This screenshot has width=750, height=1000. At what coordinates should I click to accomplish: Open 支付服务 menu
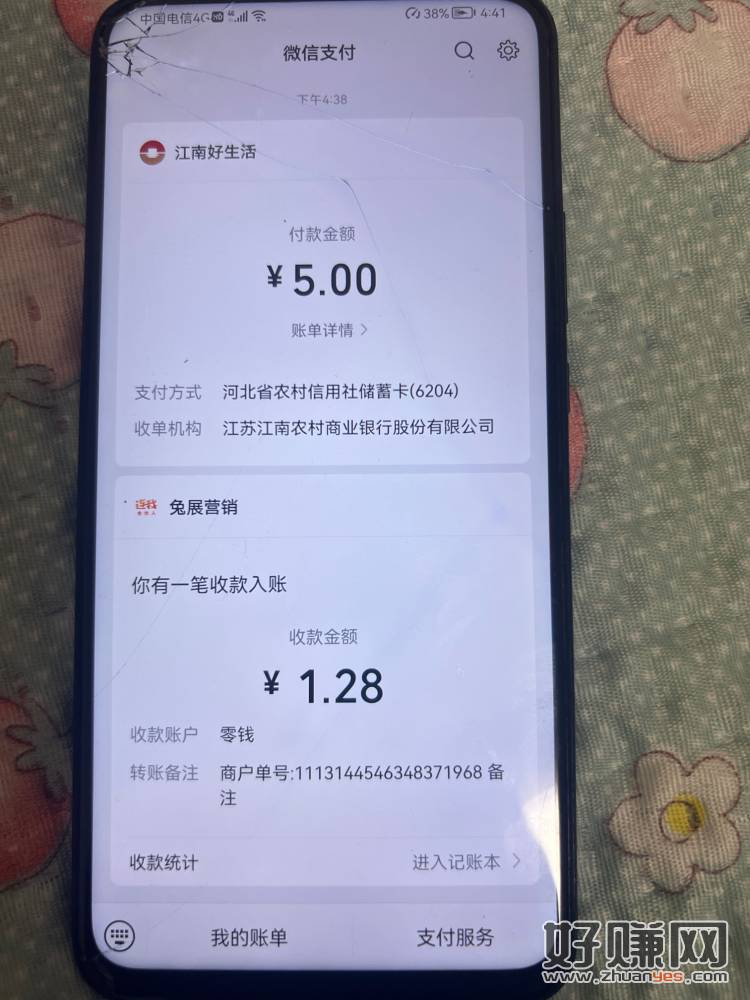(x=455, y=937)
